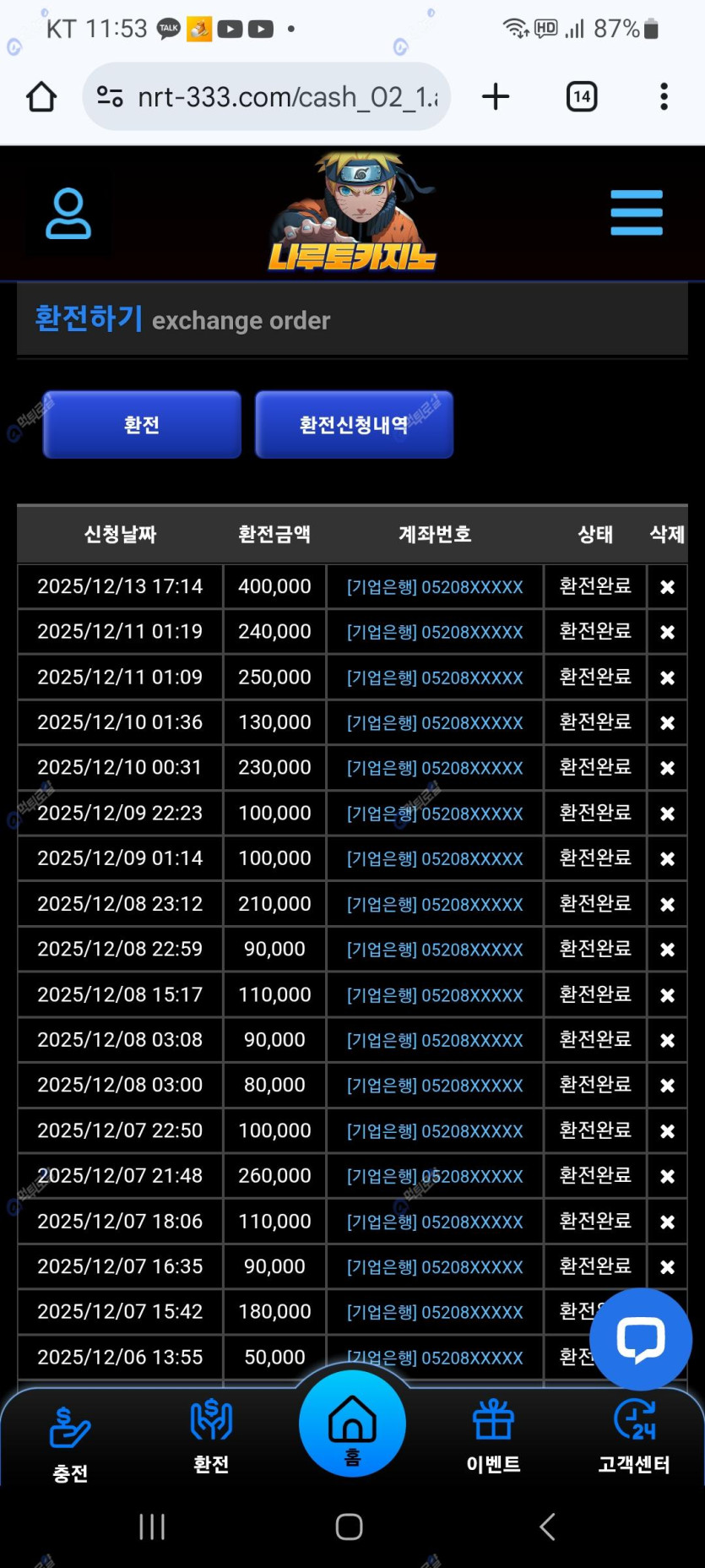Screen dimensions: 705x1568
Task: Go to the browser home page
Action: coord(41,97)
